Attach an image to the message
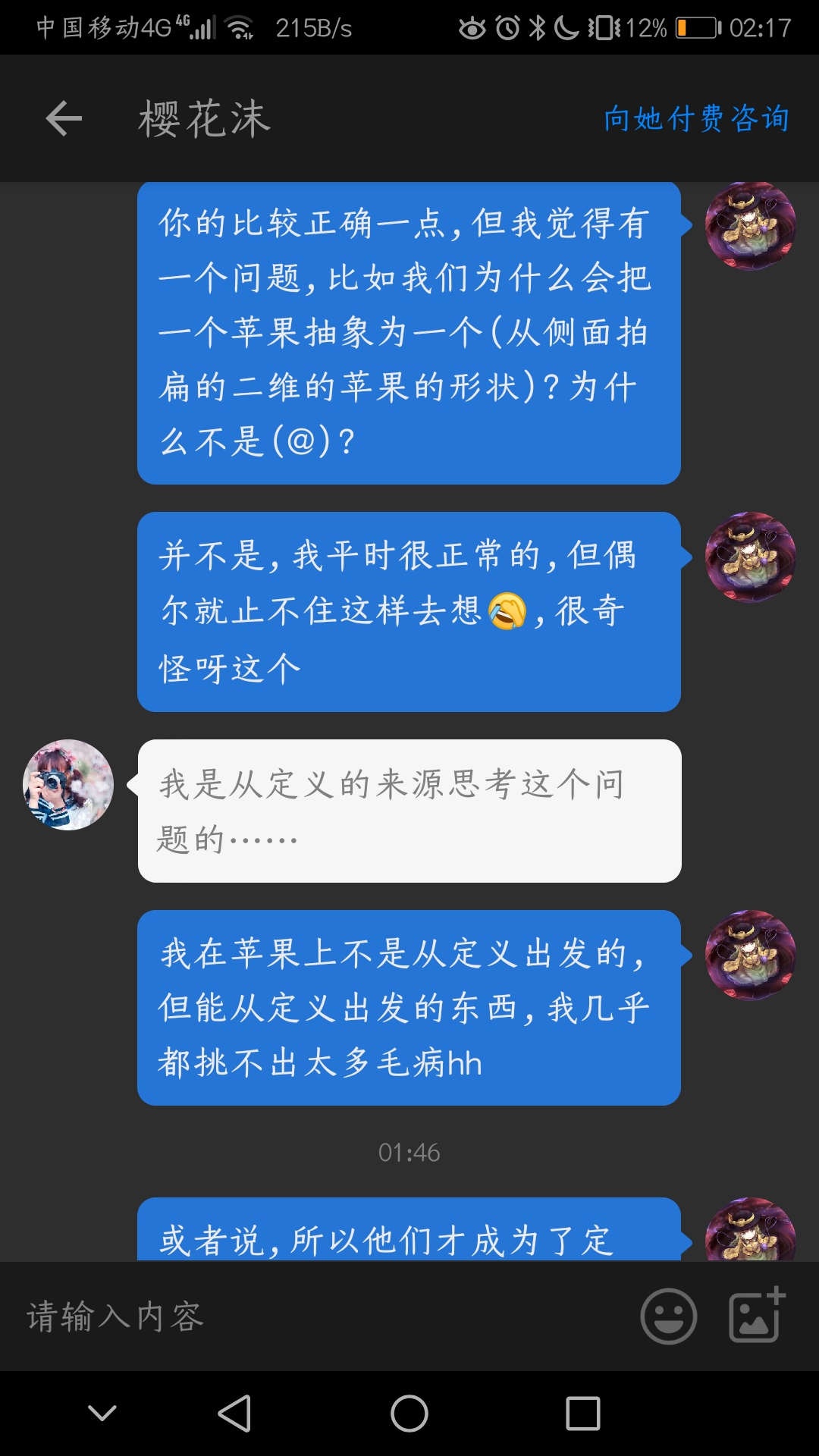Image resolution: width=819 pixels, height=1456 pixels. 755,1315
